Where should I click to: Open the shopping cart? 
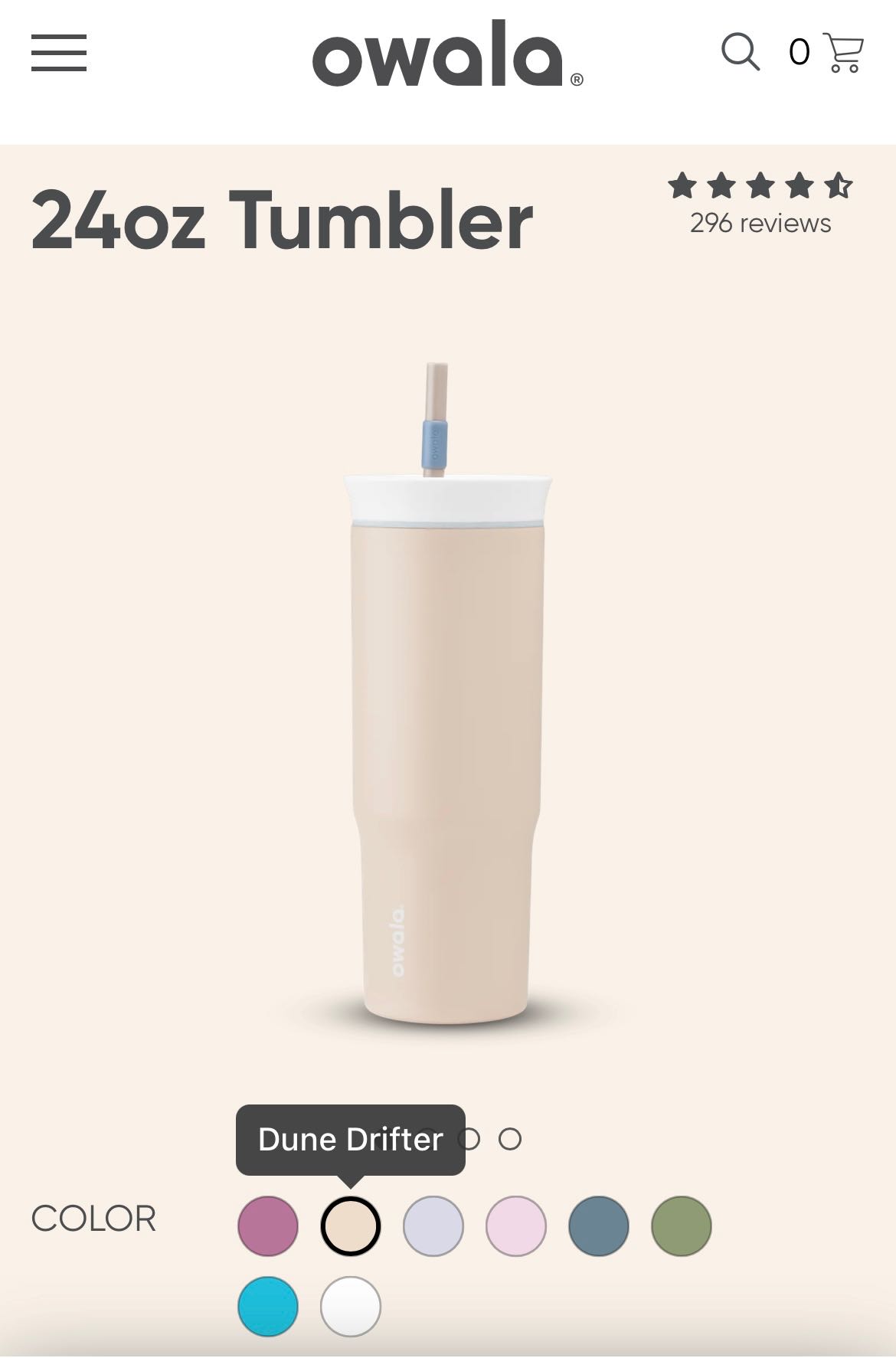(x=842, y=53)
